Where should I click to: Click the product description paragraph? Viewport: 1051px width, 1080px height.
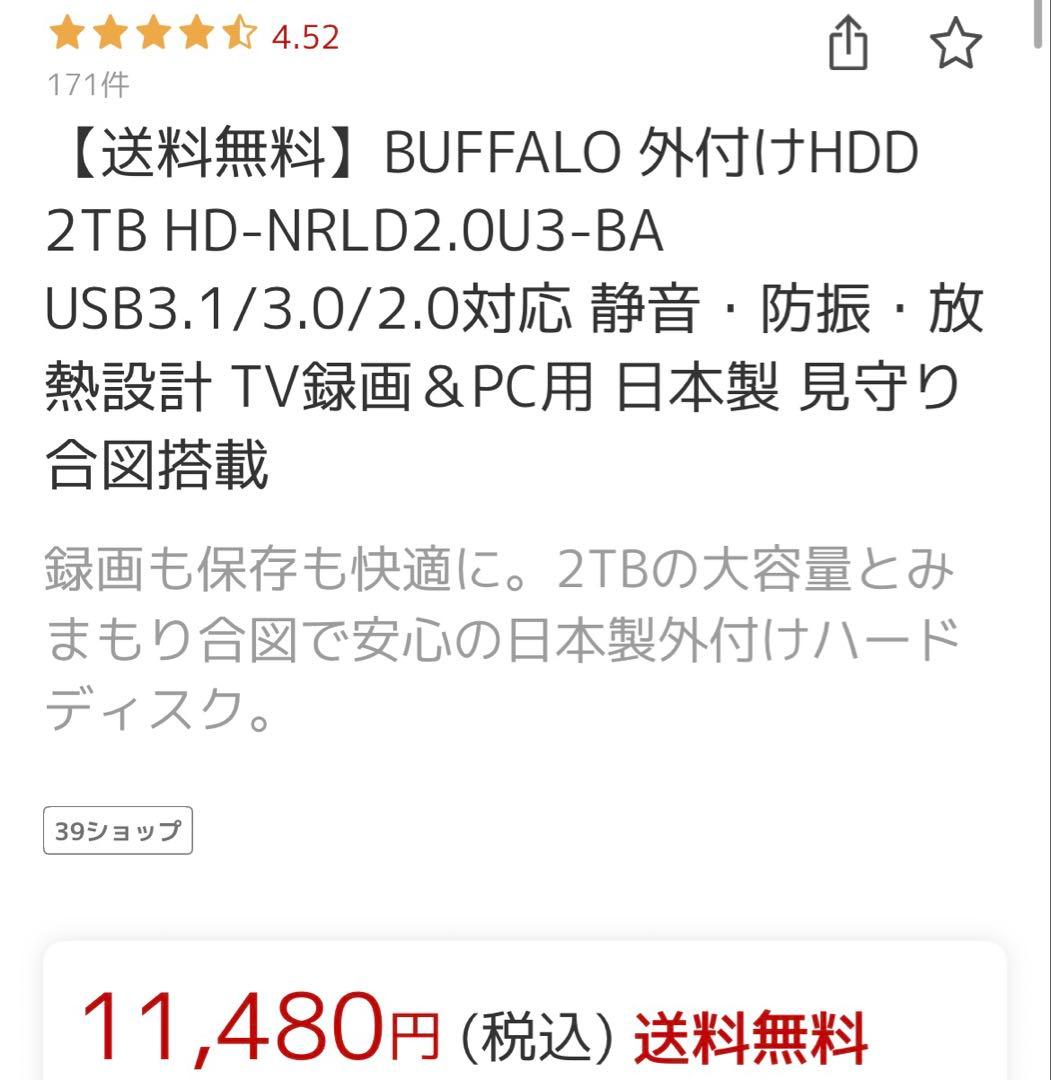(500, 633)
